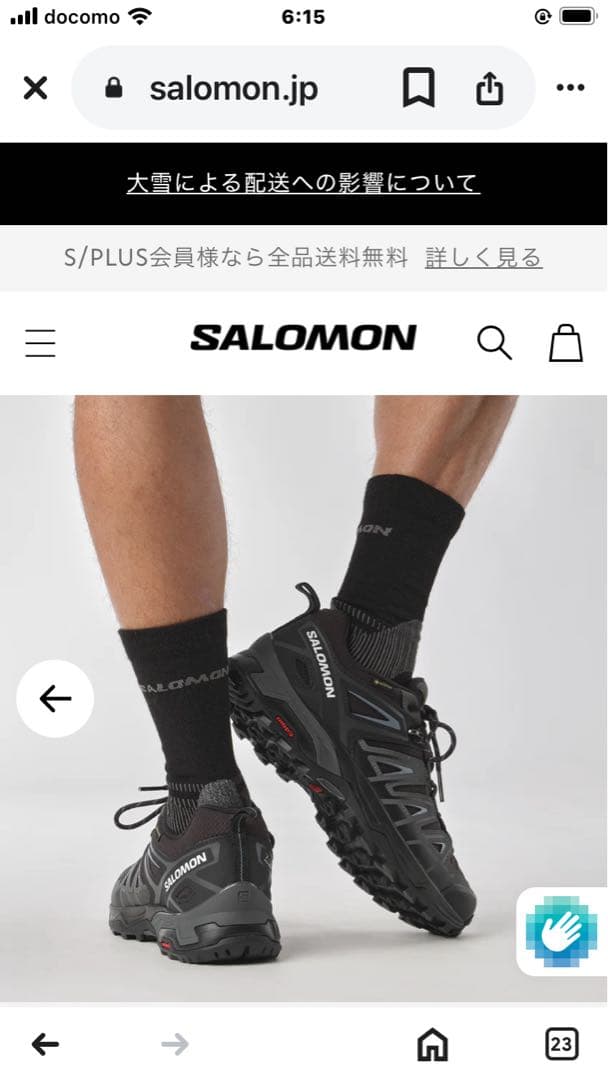Tap the salomon.jp address bar
Screen dimensions: 608x1080
click(x=234, y=88)
